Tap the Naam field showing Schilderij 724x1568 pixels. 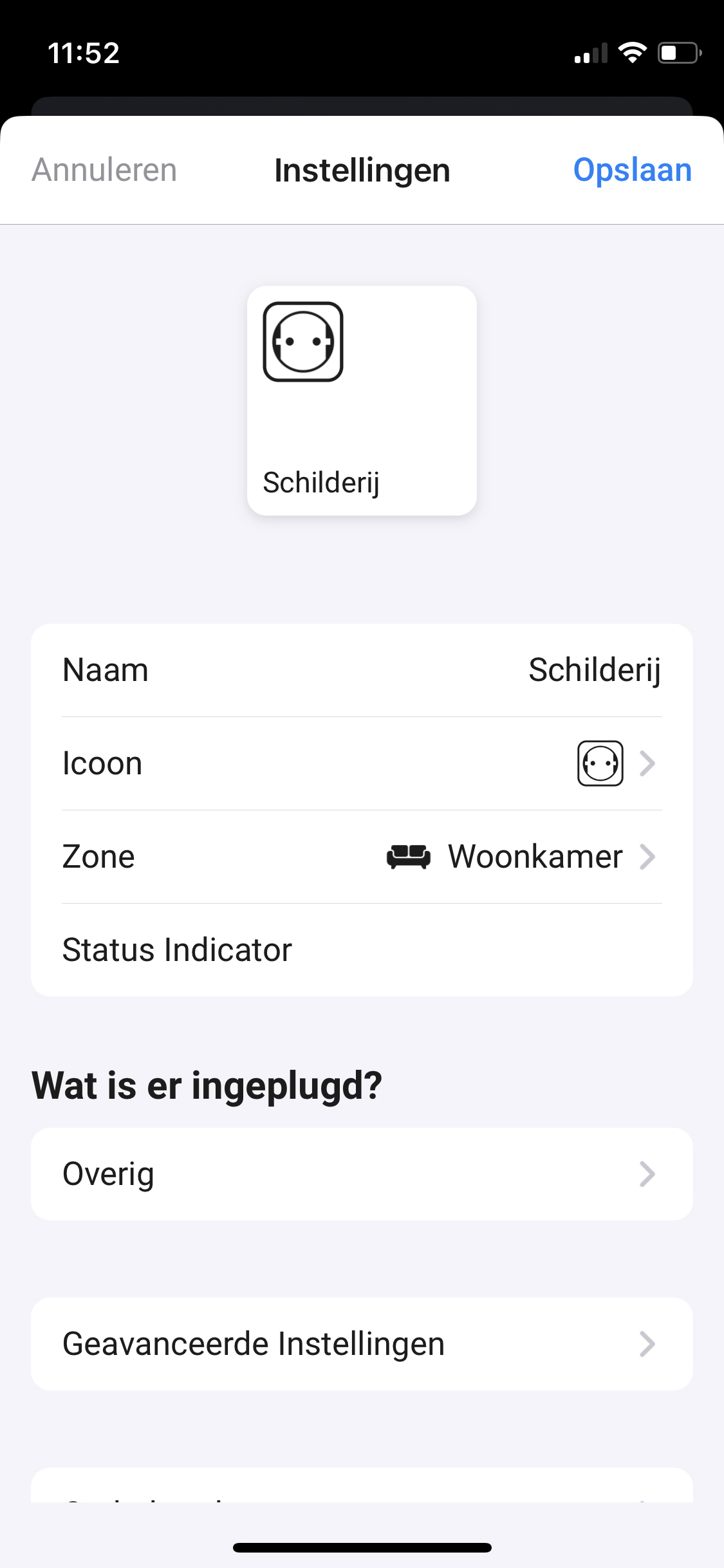[595, 670]
